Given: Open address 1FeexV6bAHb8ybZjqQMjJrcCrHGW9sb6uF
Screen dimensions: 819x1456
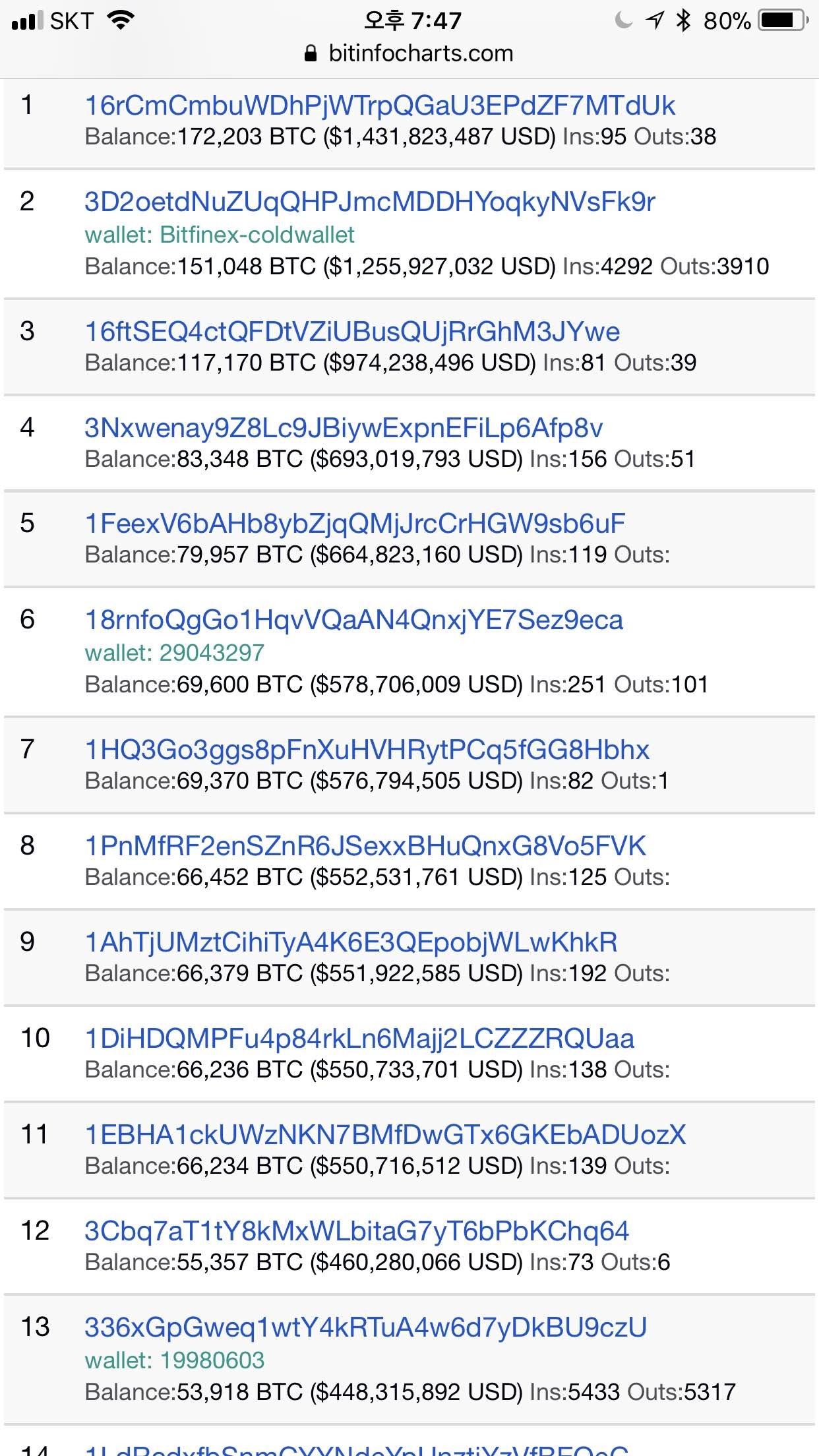Looking at the screenshot, I should pyautogui.click(x=355, y=524).
